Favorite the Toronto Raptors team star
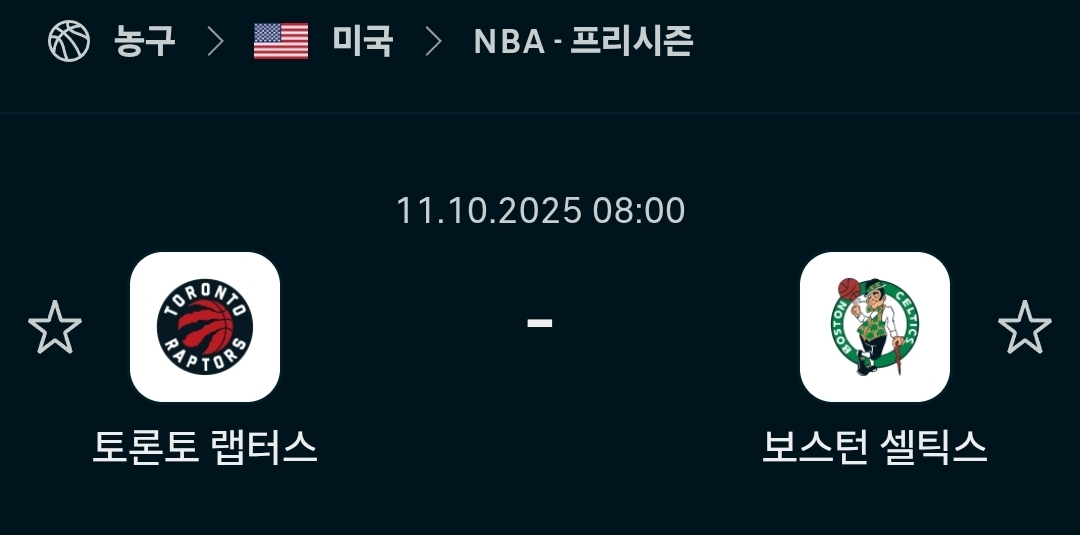 [54, 327]
